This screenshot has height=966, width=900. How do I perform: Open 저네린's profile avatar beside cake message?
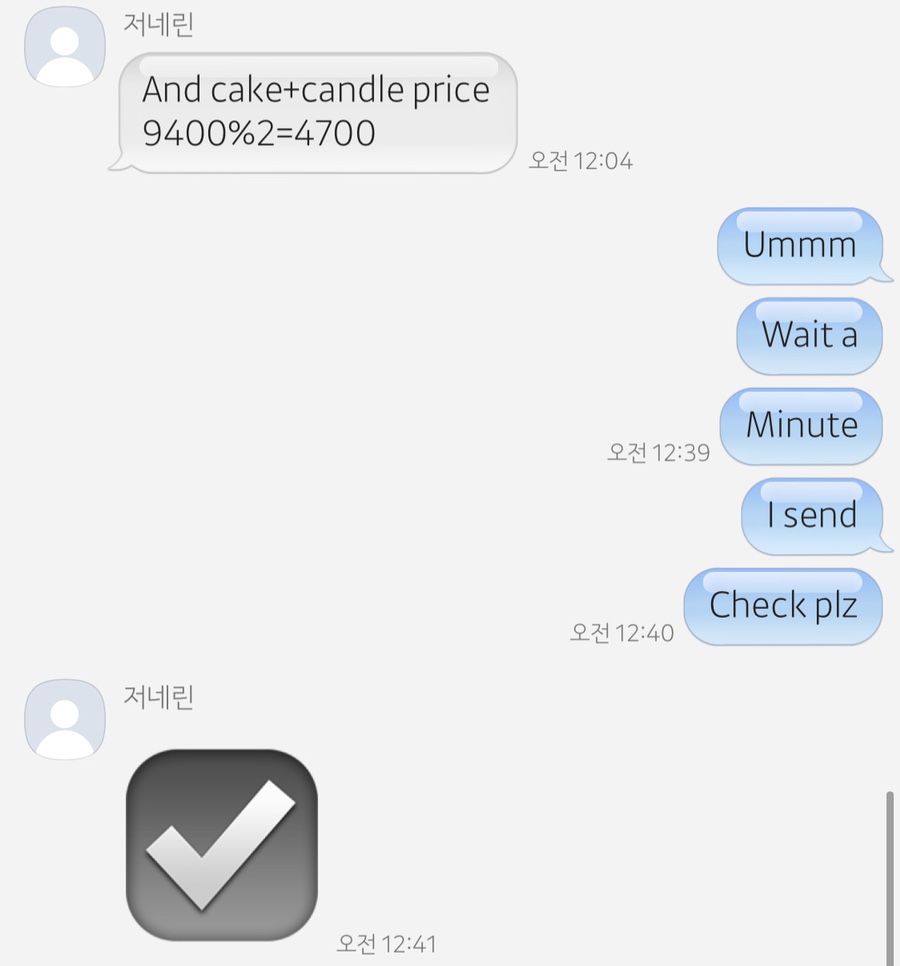pos(65,46)
